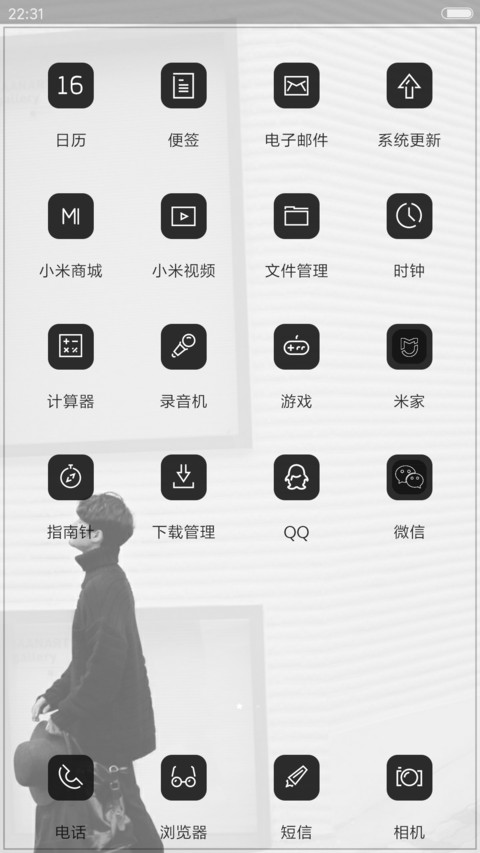Open 下载管理 downloads manager

click(183, 477)
